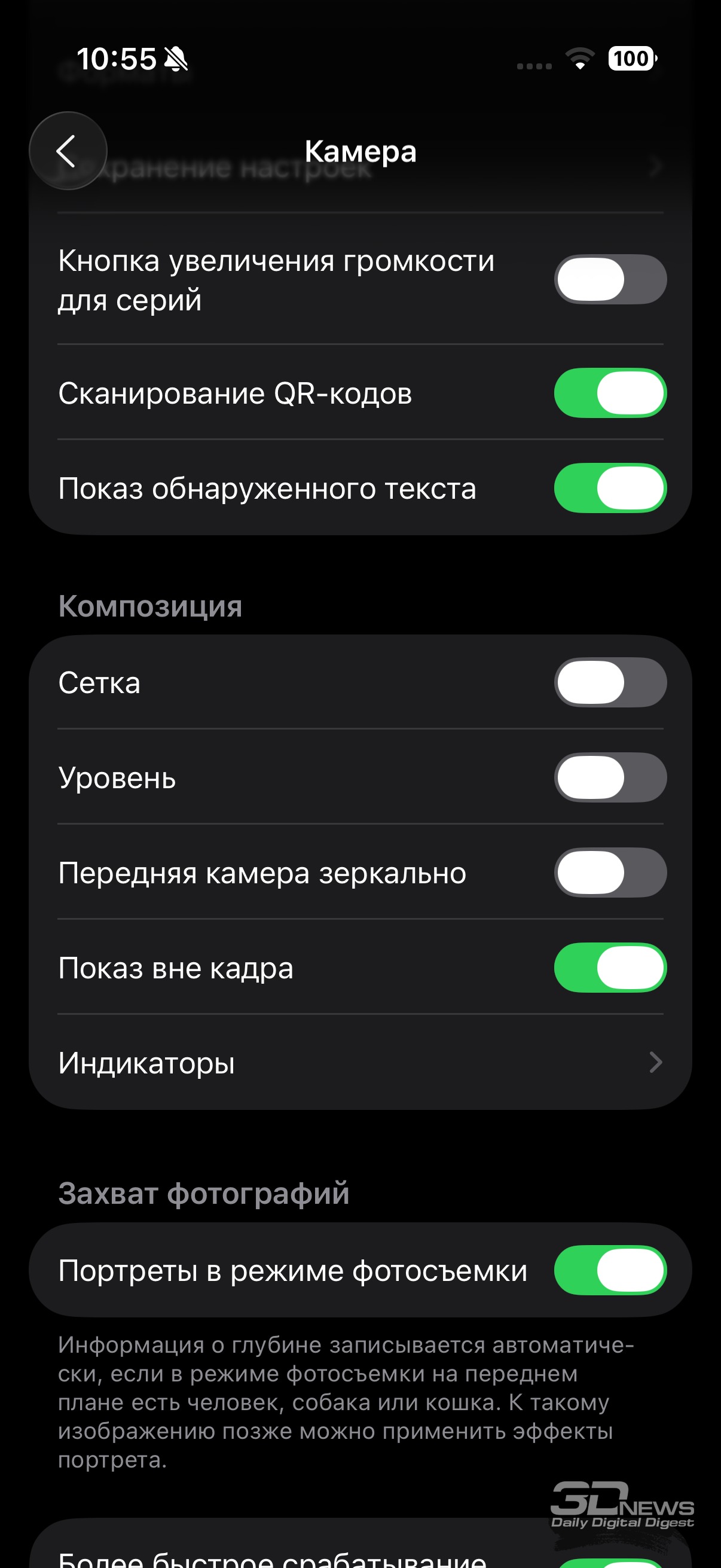
Task: Enable the Уровень switch
Action: 610,777
